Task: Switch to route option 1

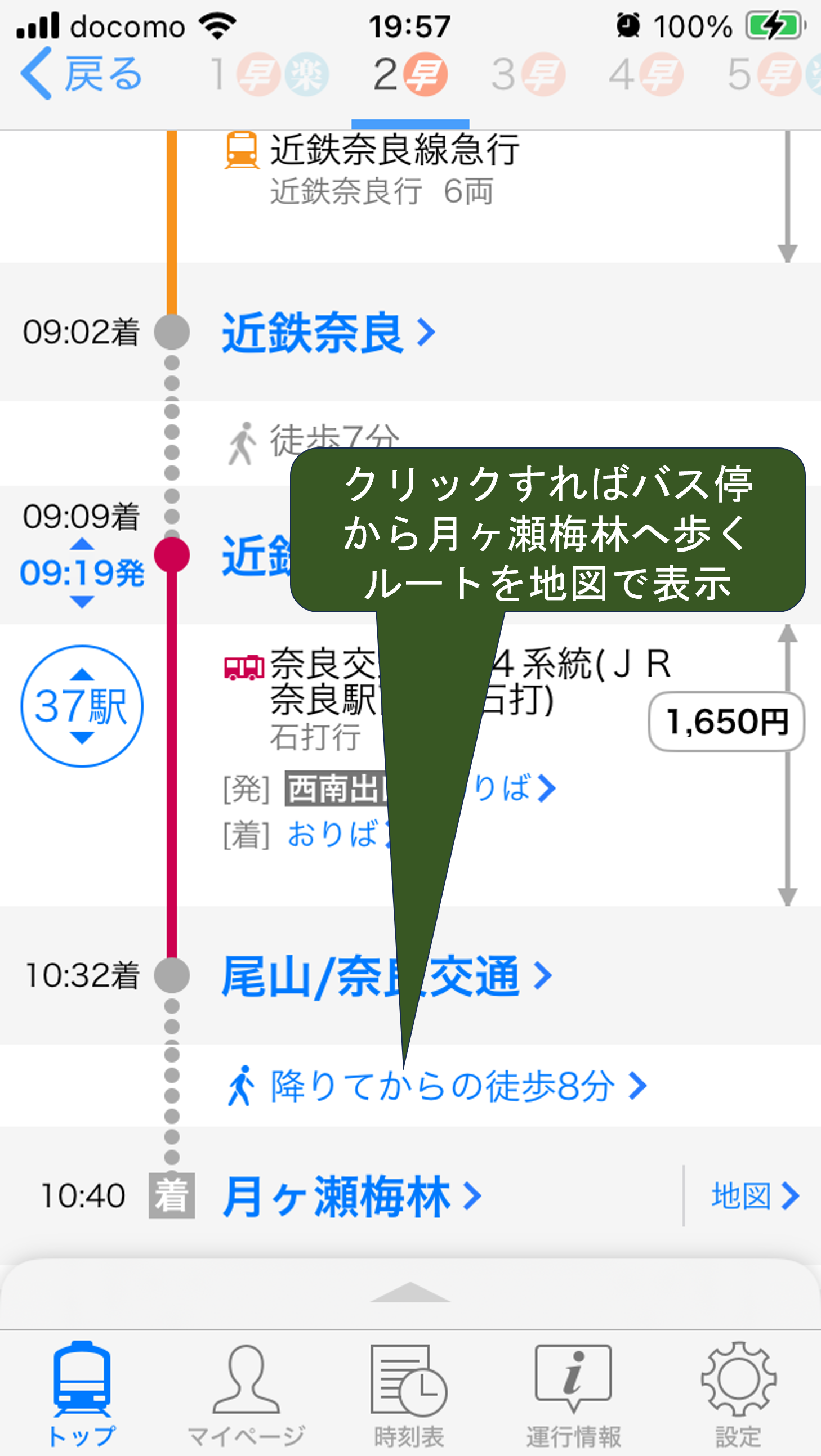Action: [x=269, y=74]
